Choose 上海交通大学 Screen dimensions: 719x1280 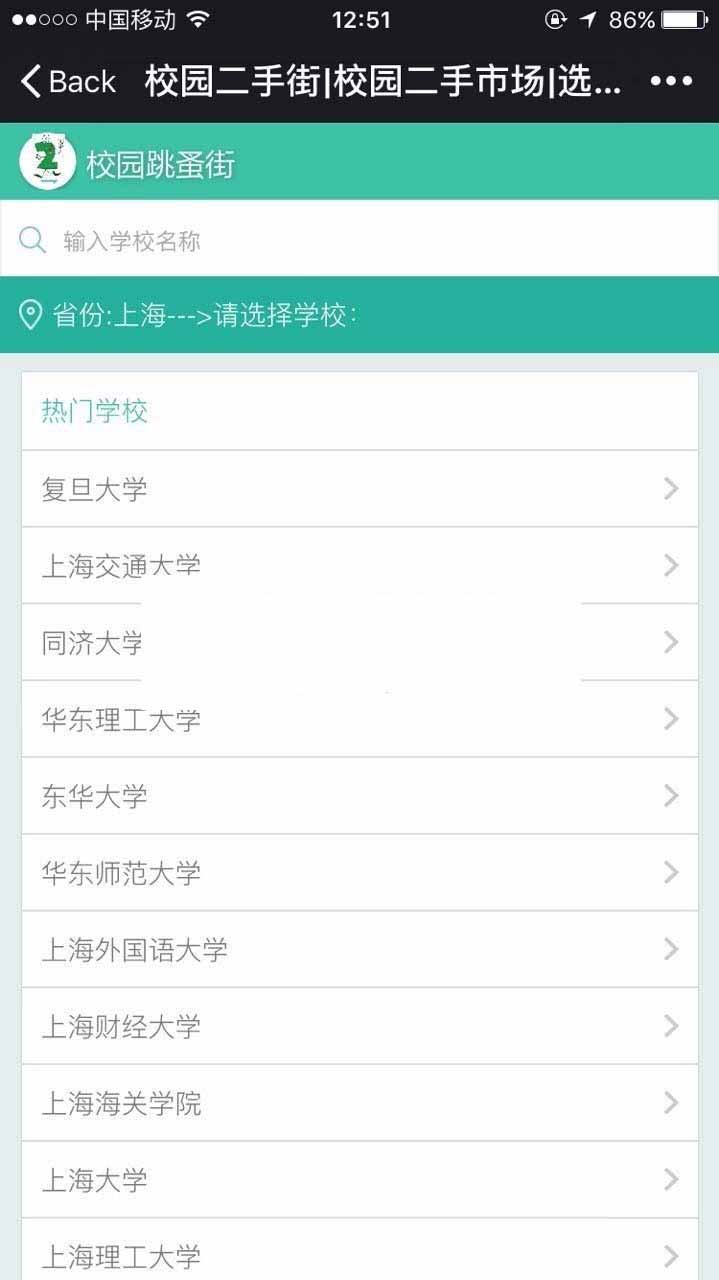359,566
